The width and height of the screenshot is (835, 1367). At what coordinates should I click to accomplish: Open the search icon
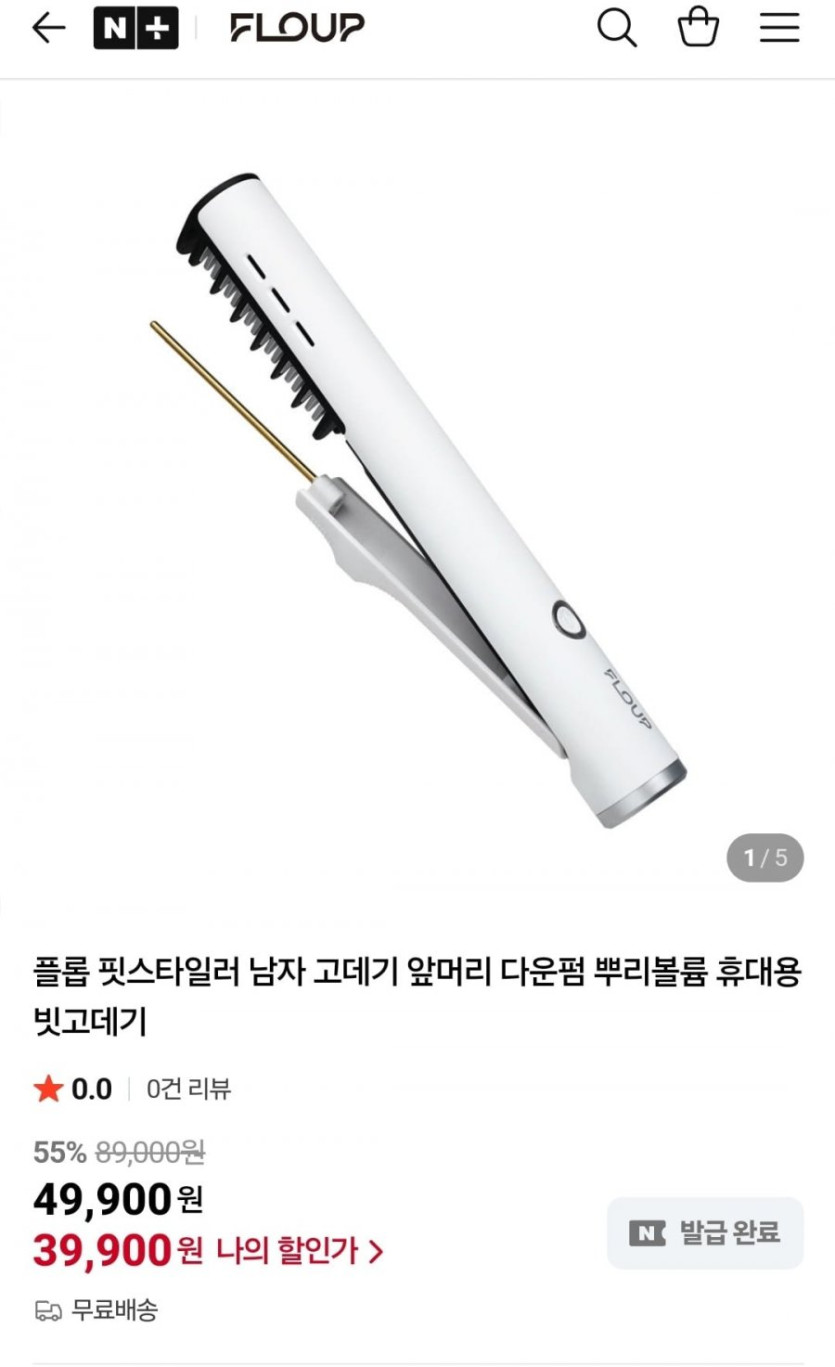click(617, 29)
